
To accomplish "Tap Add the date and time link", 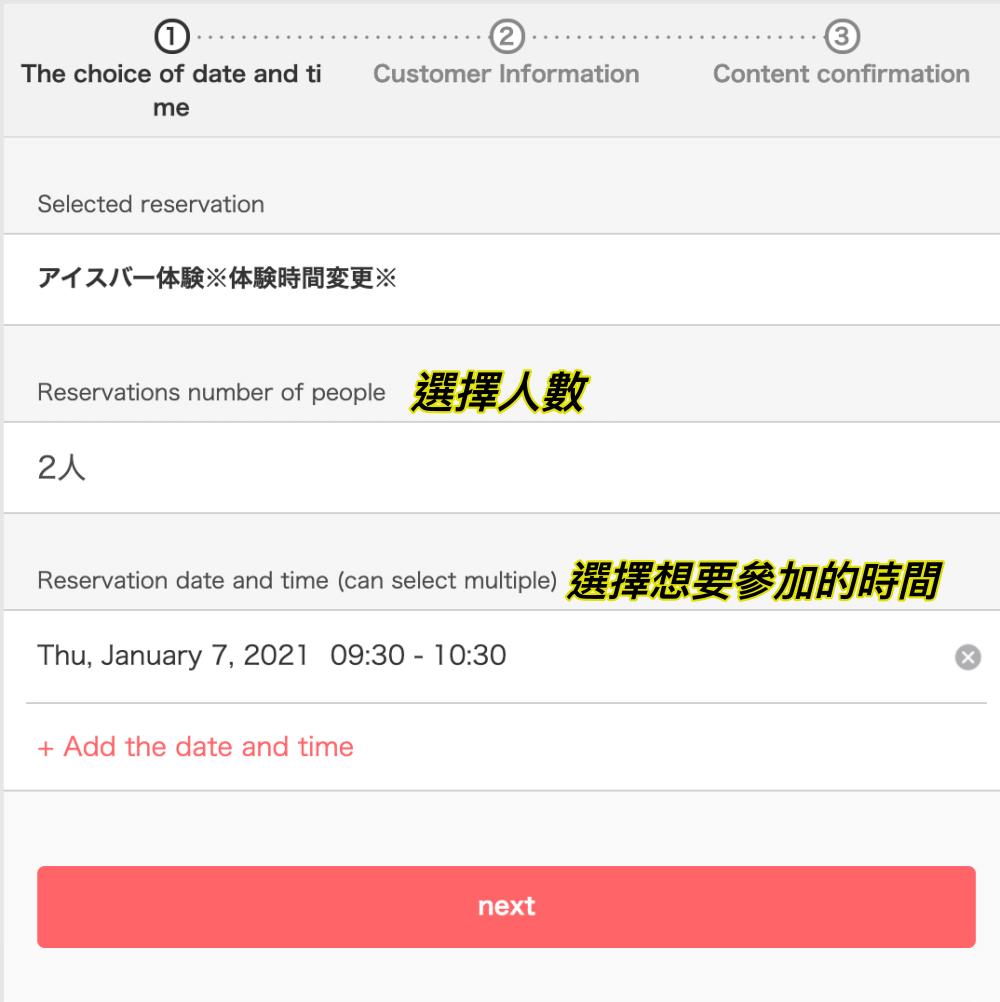I will [x=196, y=747].
